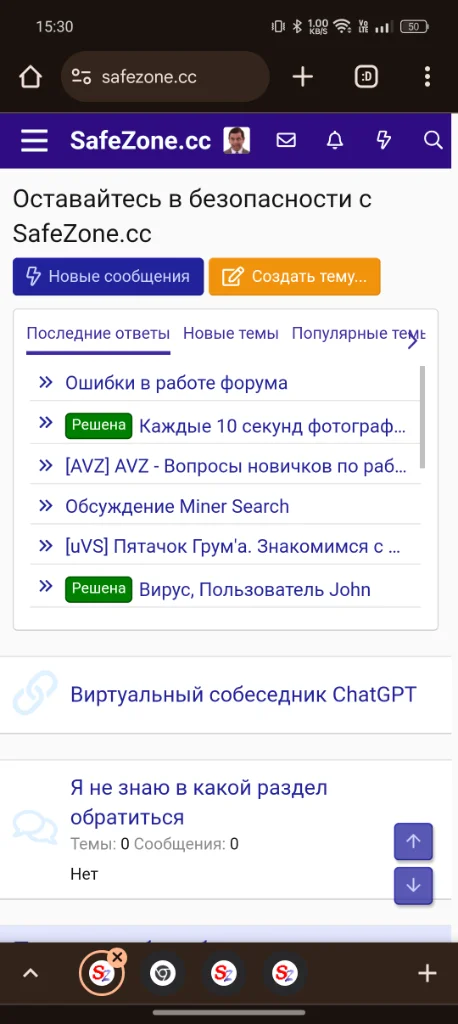Open the inbox envelope icon
This screenshot has width=458, height=1024.
point(286,140)
